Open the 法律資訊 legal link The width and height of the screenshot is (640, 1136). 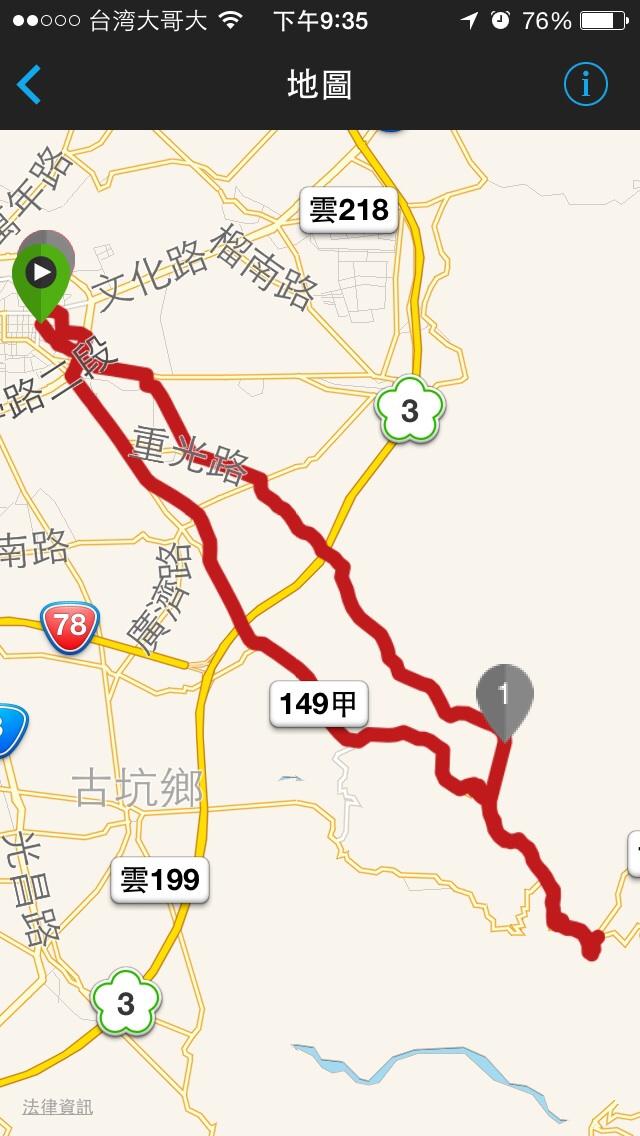tap(57, 1107)
